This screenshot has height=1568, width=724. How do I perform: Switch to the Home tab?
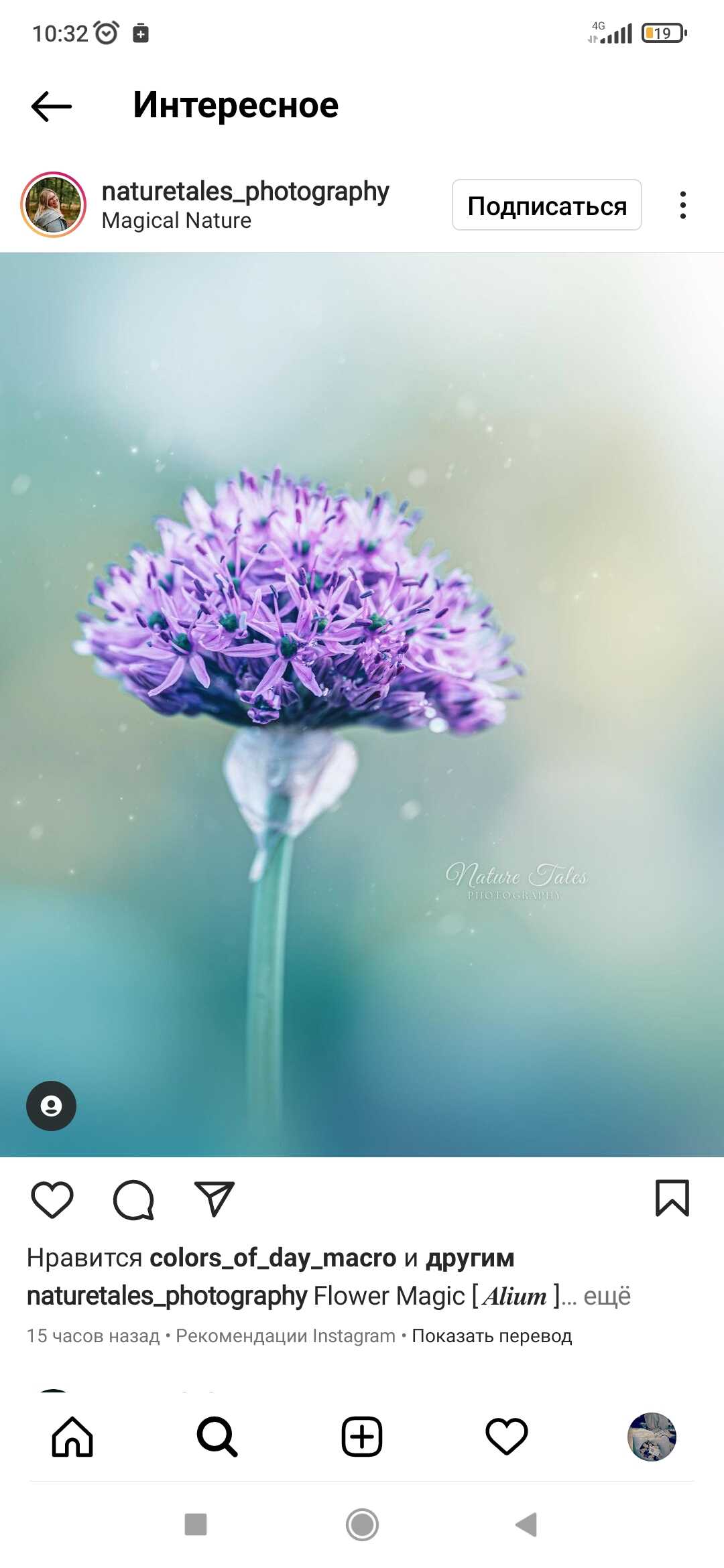tap(72, 1437)
